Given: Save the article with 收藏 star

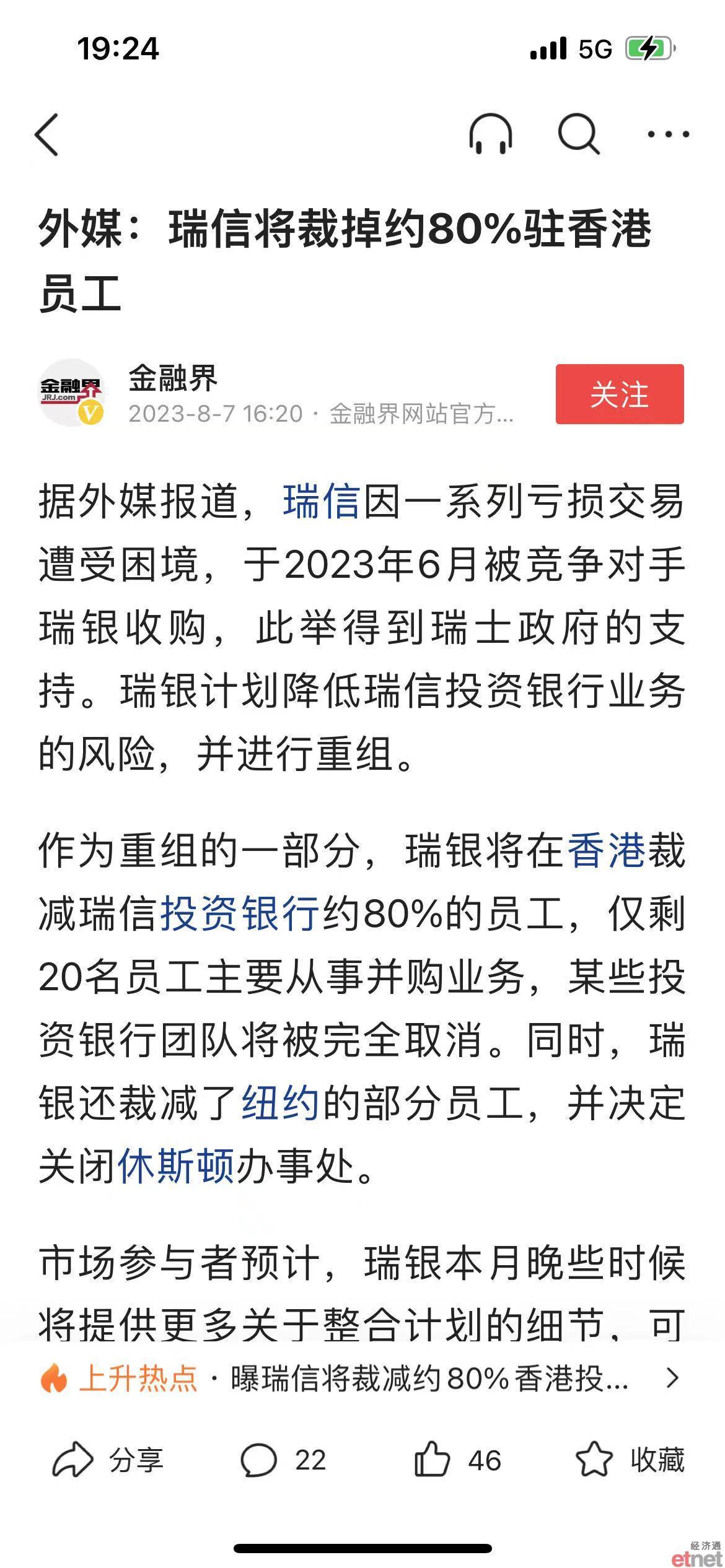Looking at the screenshot, I should coord(630,1460).
